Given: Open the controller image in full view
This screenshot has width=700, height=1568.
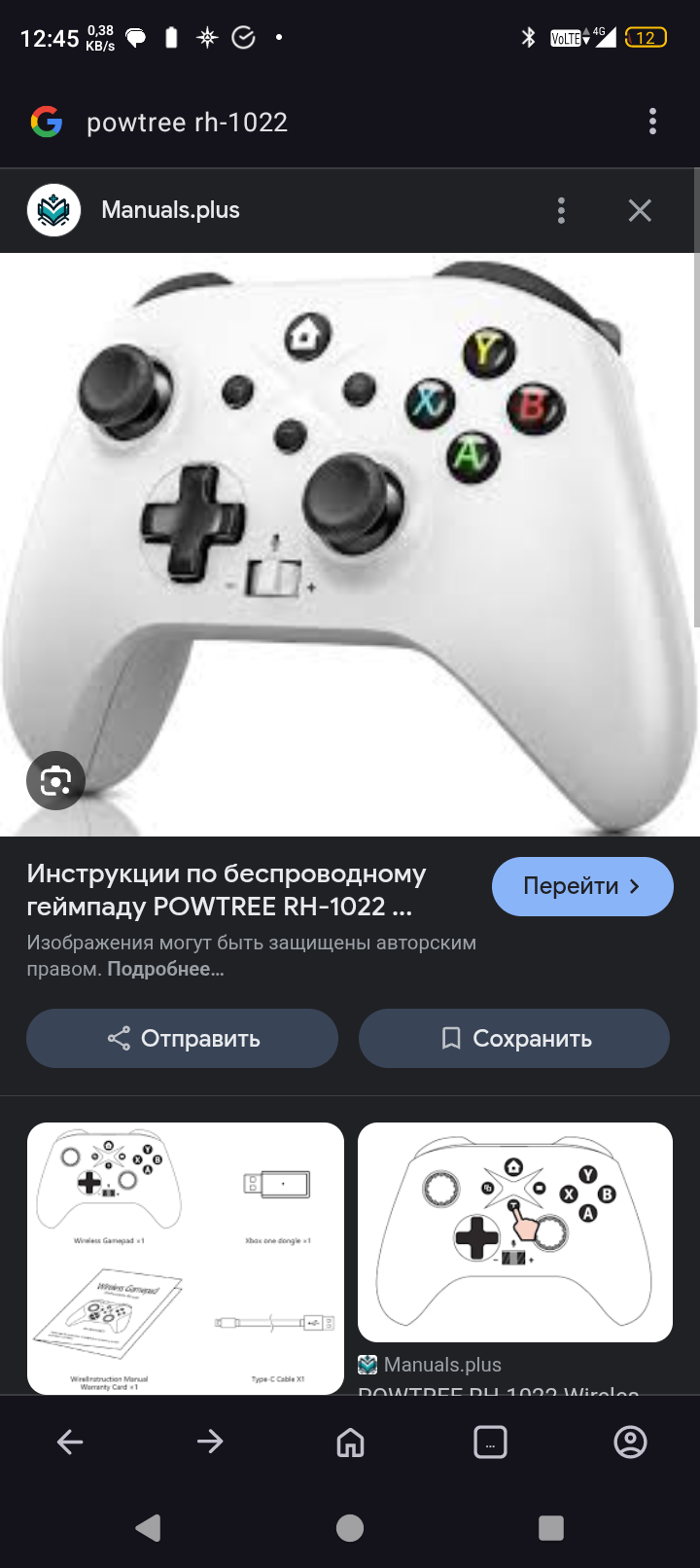Looking at the screenshot, I should (x=350, y=545).
